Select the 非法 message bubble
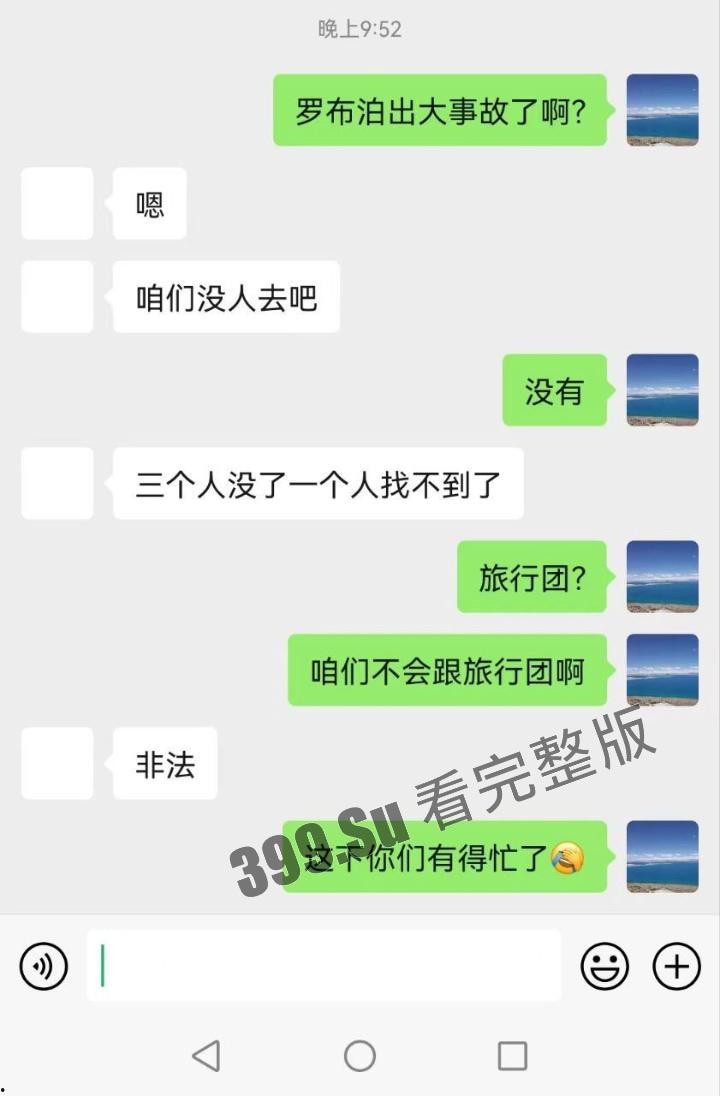Image resolution: width=720 pixels, height=1096 pixels. 165,763
